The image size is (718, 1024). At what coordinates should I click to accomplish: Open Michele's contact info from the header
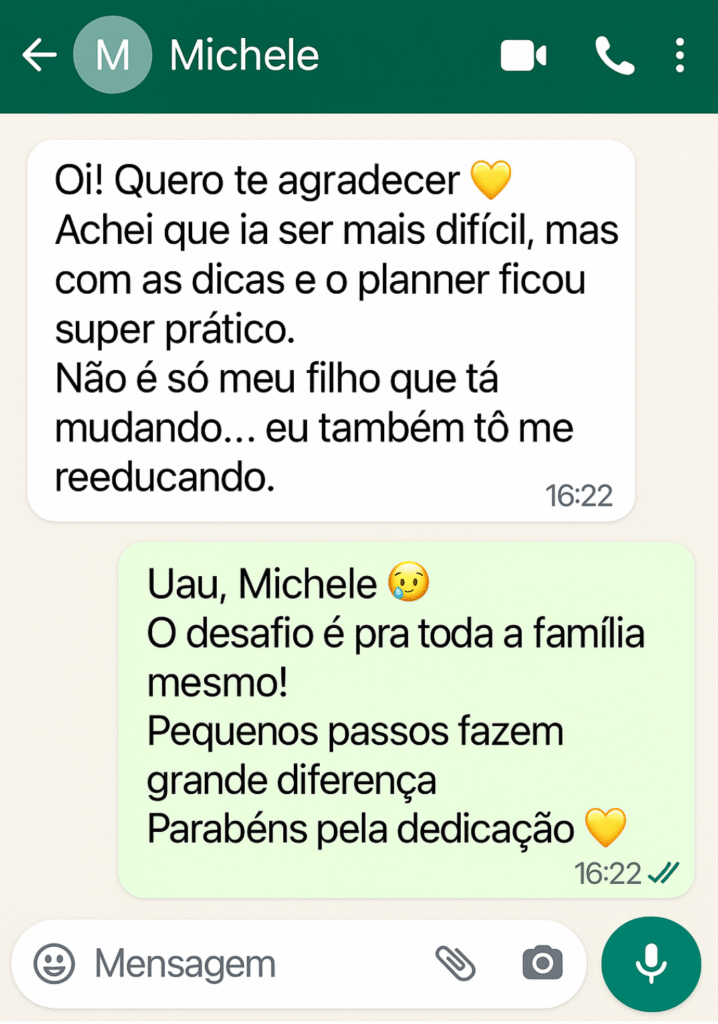click(x=244, y=56)
